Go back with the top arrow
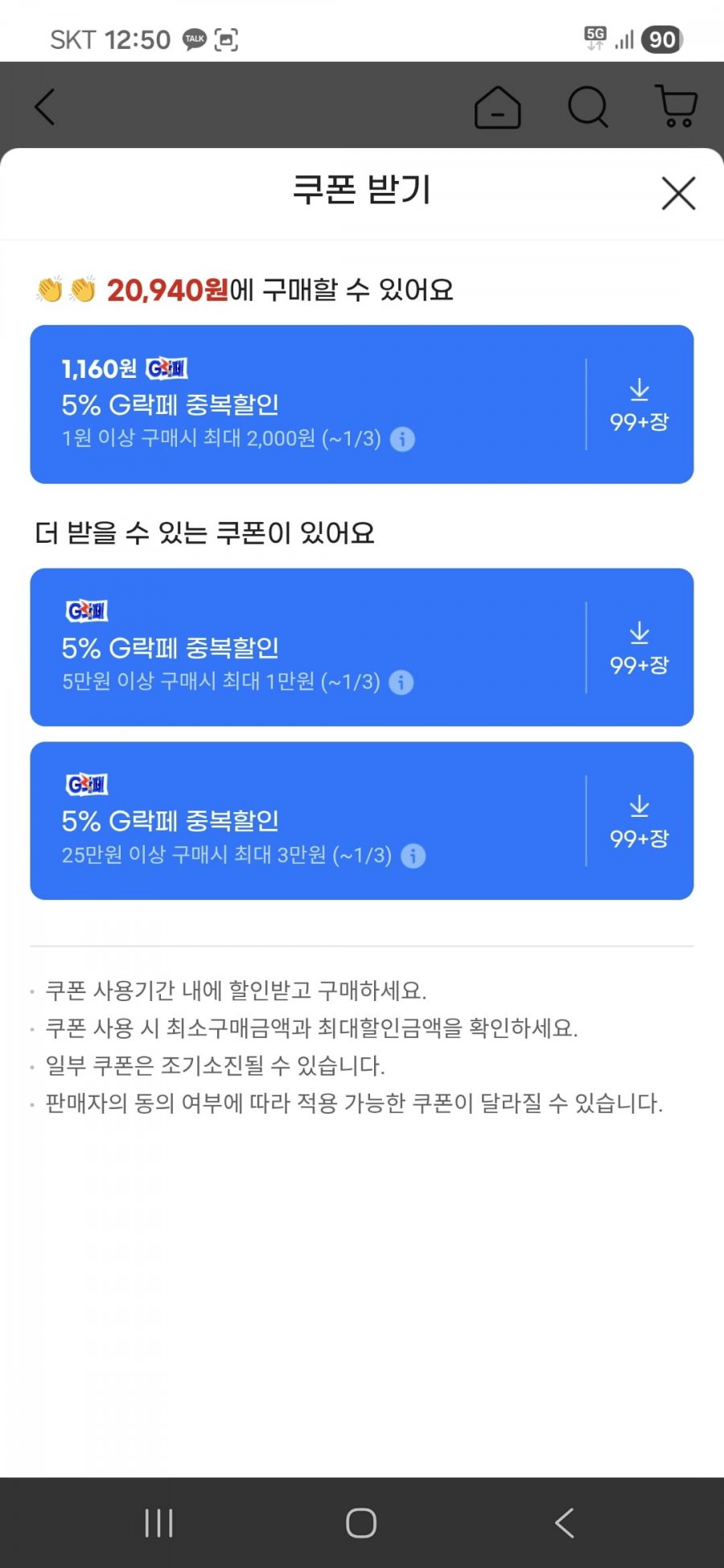 tap(45, 107)
